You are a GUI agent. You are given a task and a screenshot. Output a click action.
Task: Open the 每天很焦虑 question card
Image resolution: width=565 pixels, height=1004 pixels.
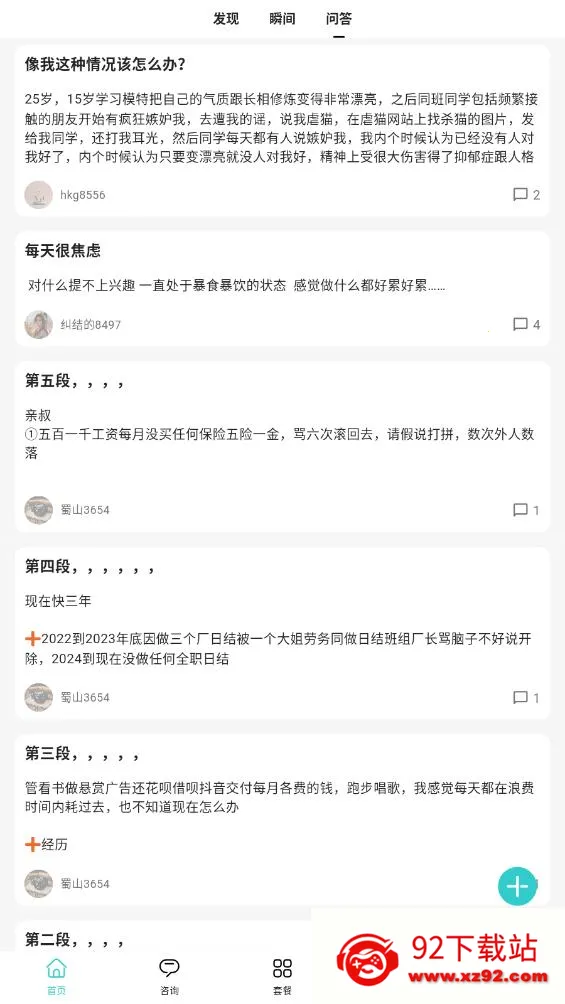(282, 288)
